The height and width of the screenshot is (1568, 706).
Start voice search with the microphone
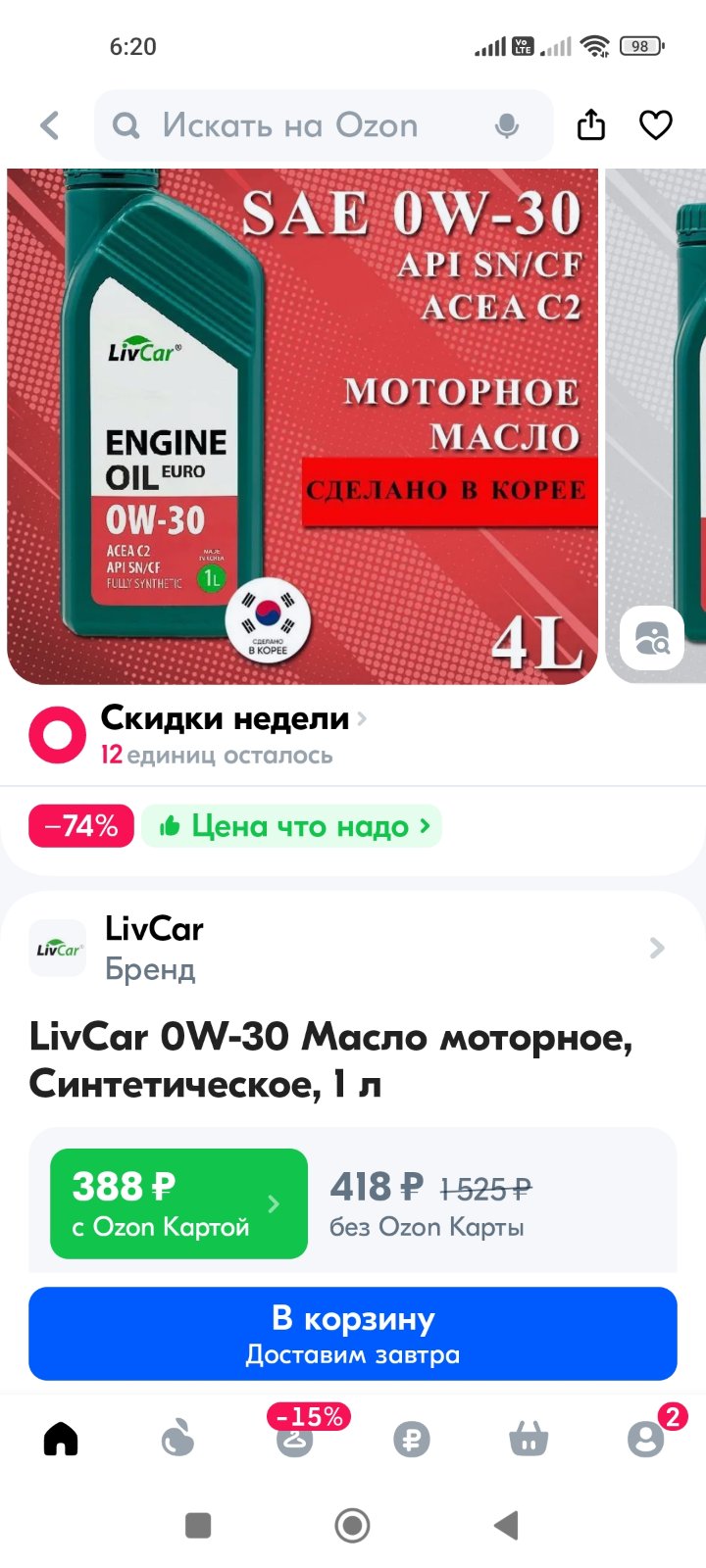(507, 125)
